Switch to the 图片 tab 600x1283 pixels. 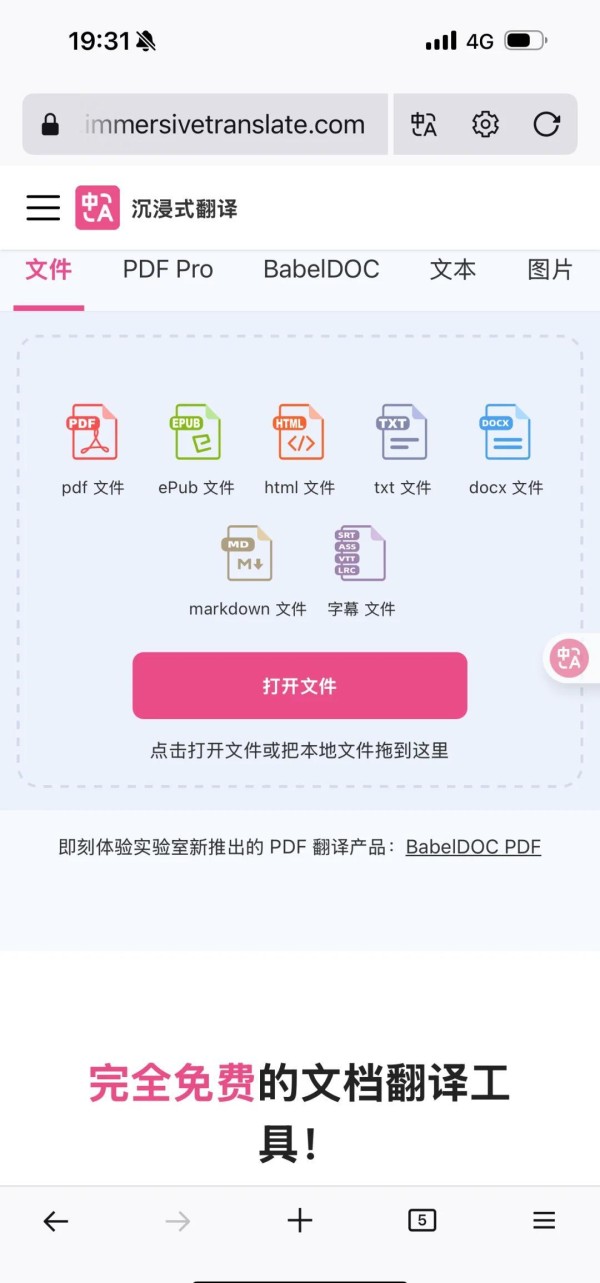point(550,270)
